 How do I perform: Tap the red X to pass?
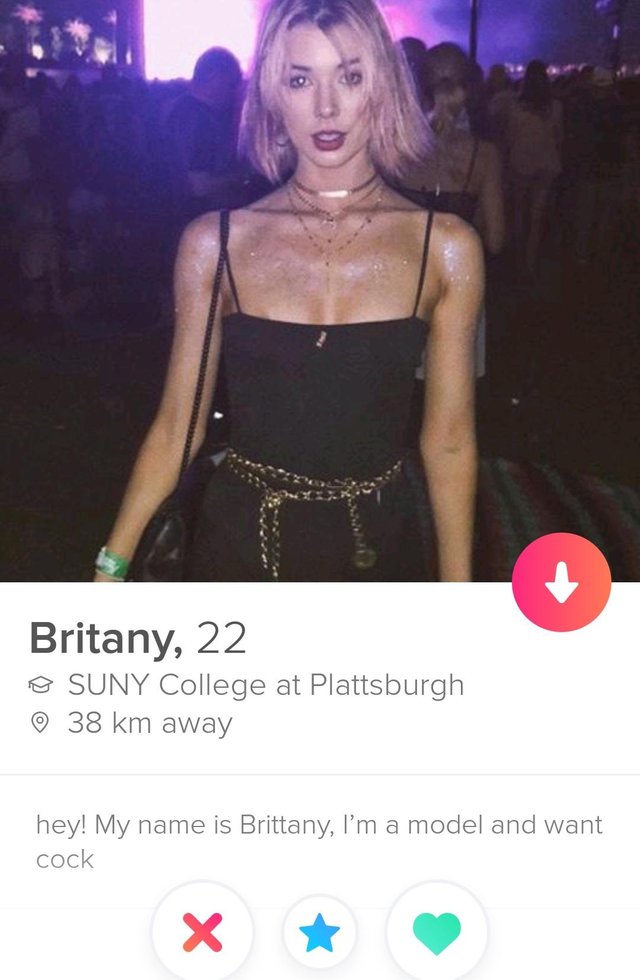tap(203, 932)
